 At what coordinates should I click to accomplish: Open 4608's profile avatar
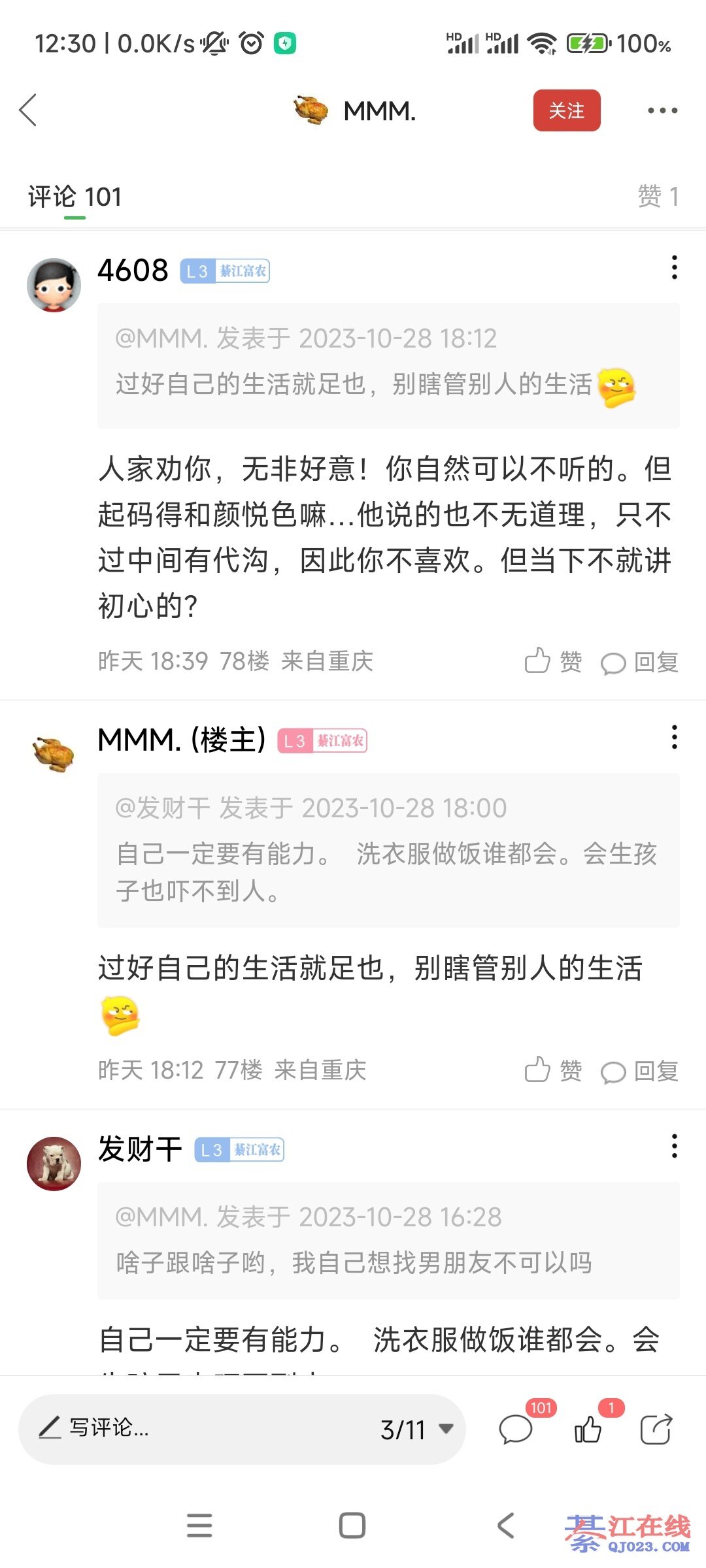(54, 285)
